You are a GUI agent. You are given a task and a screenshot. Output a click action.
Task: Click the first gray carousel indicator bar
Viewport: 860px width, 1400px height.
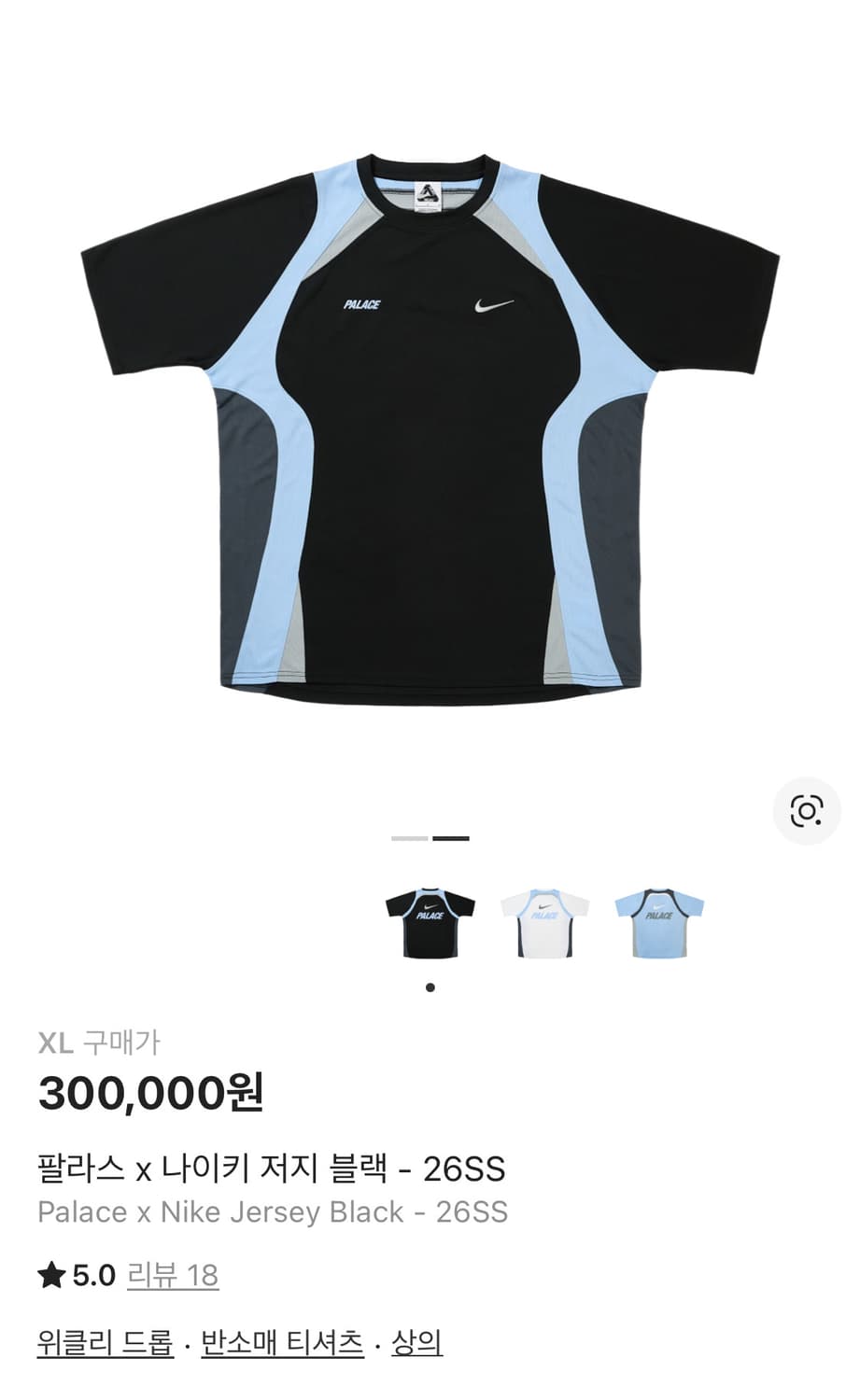pyautogui.click(x=408, y=837)
